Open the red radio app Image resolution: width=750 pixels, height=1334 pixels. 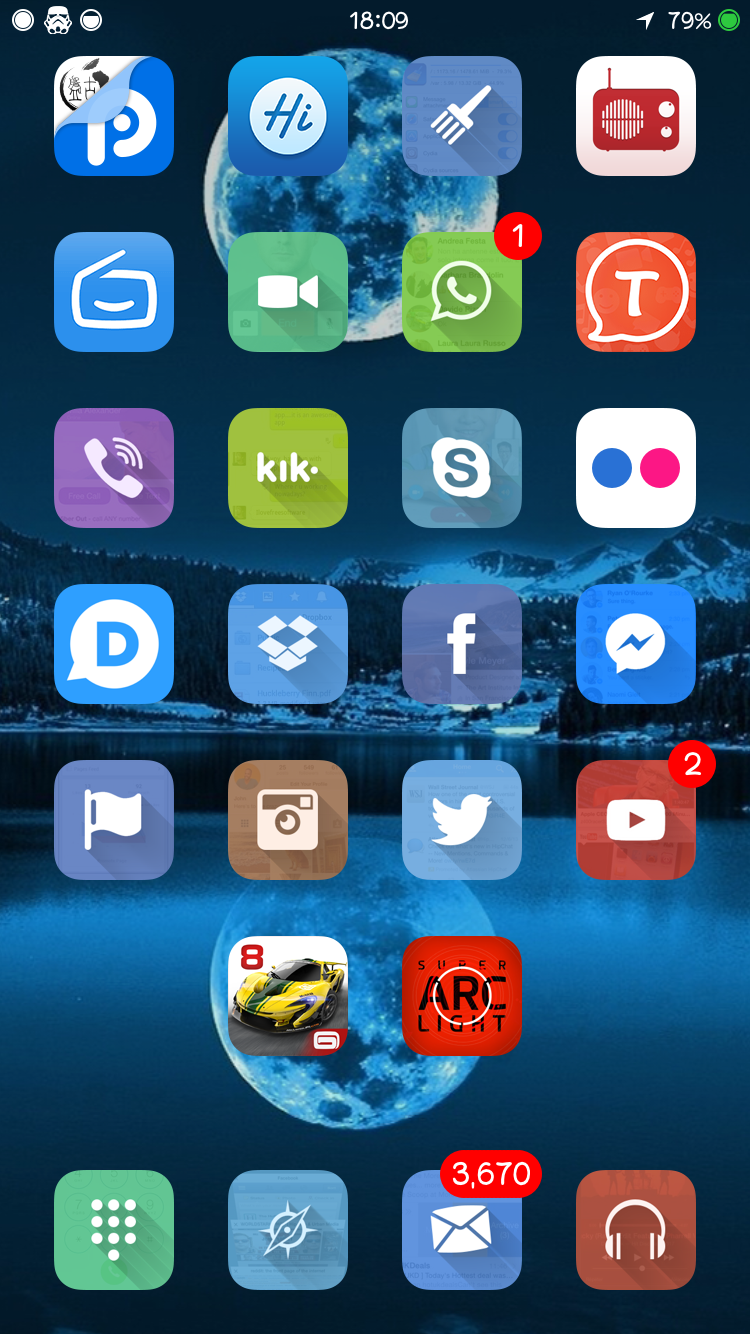coord(635,116)
